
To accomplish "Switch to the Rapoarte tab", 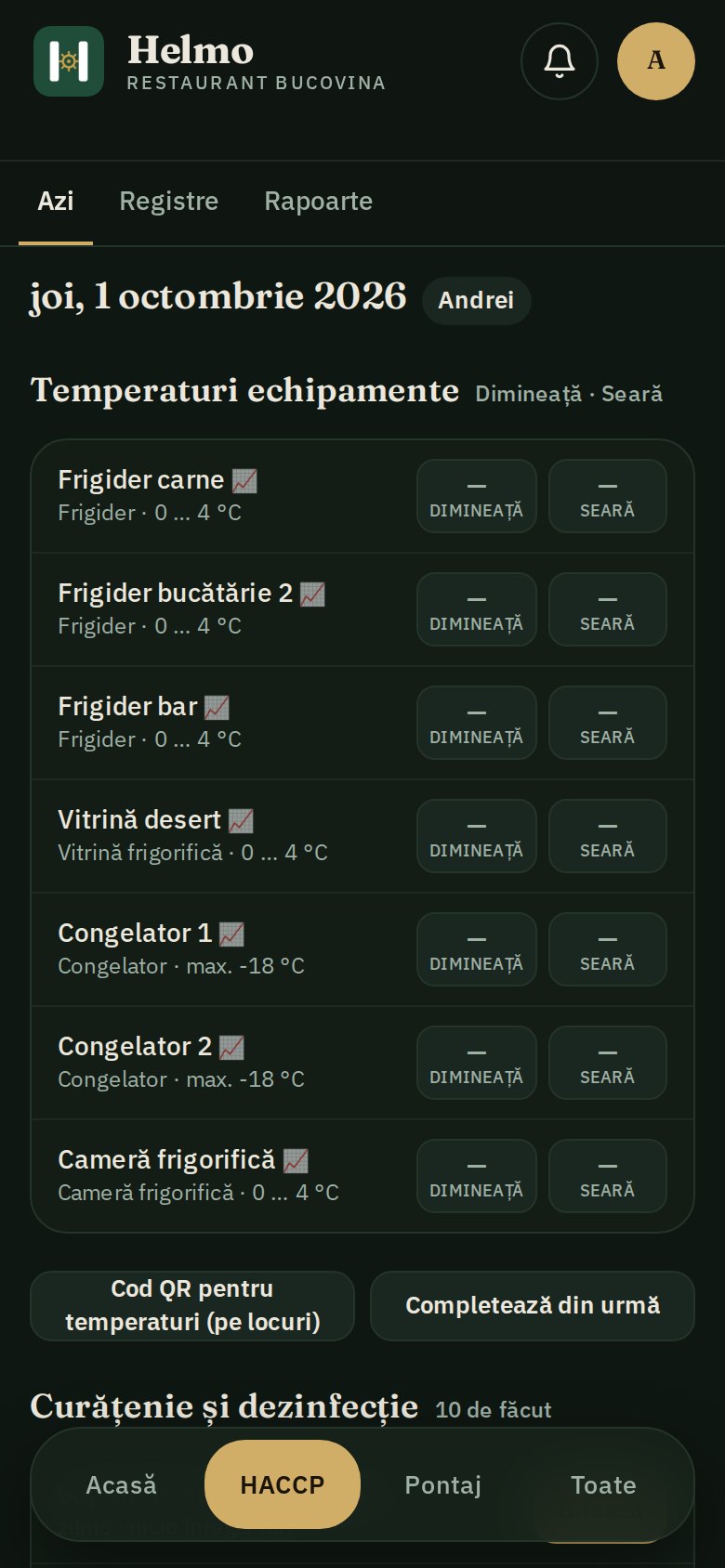I will point(319,202).
